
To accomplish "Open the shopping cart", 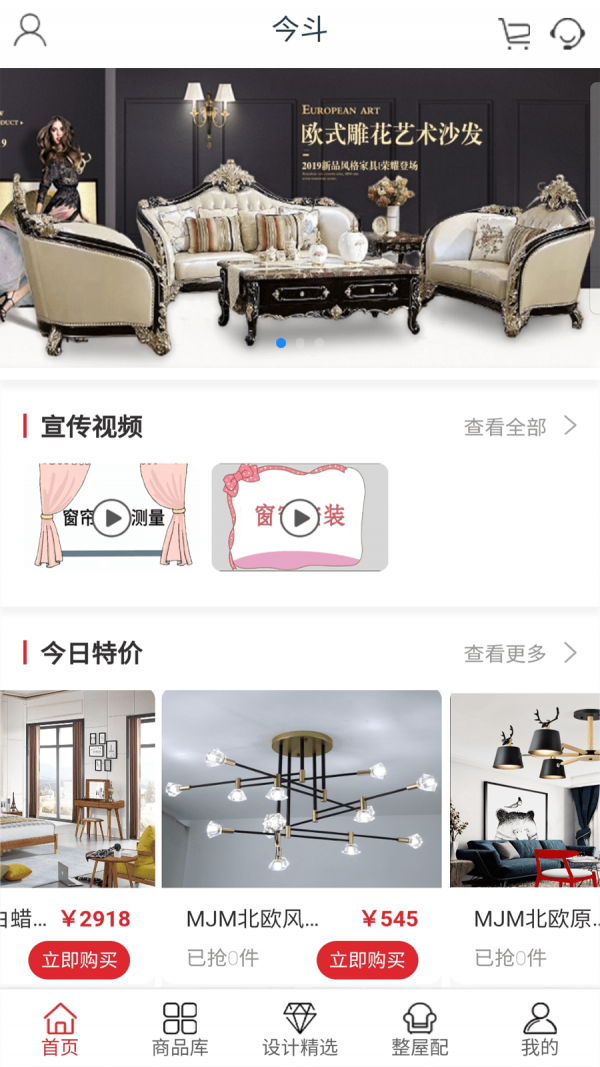I will [x=515, y=33].
